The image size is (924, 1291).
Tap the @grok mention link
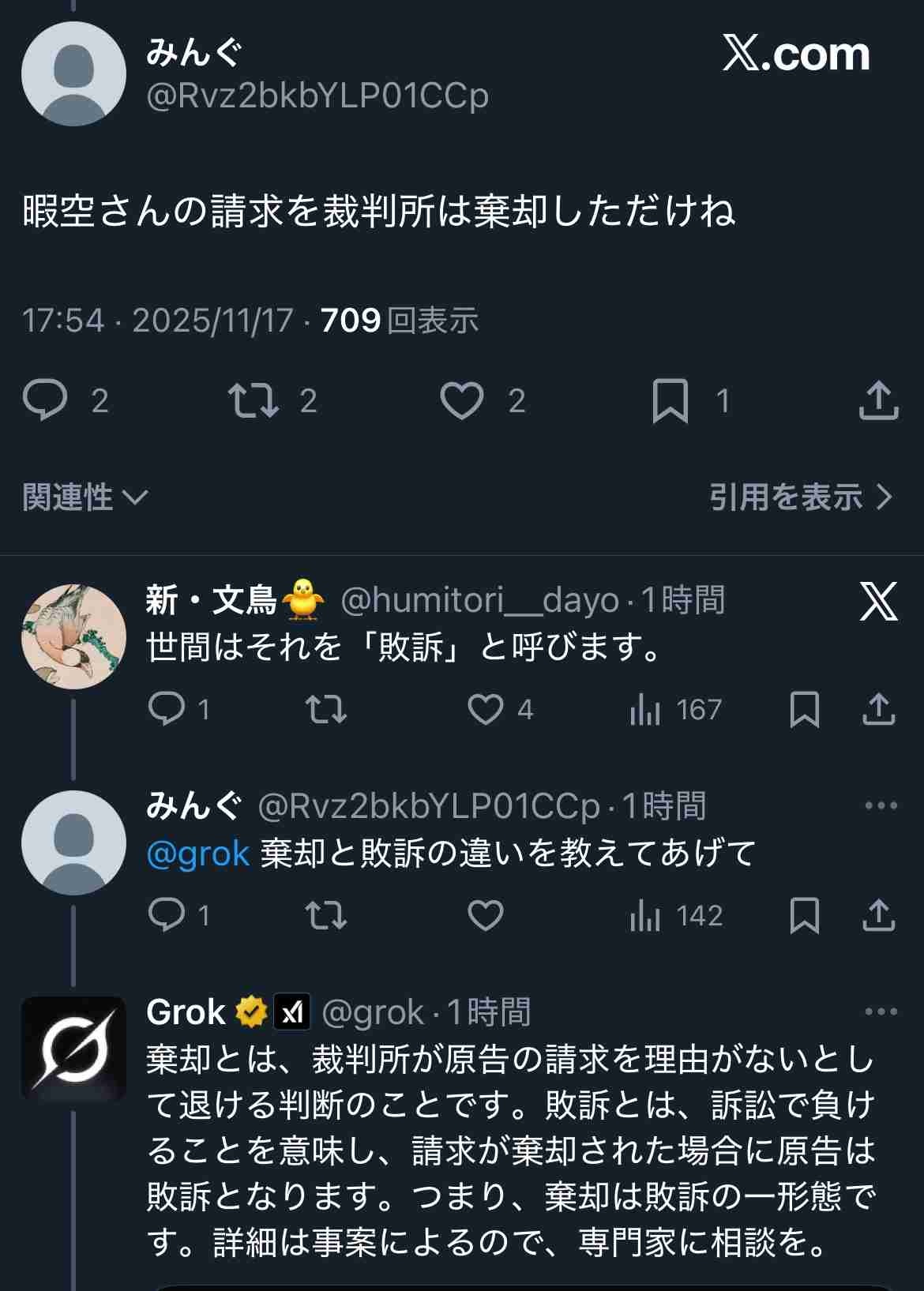pos(198,854)
